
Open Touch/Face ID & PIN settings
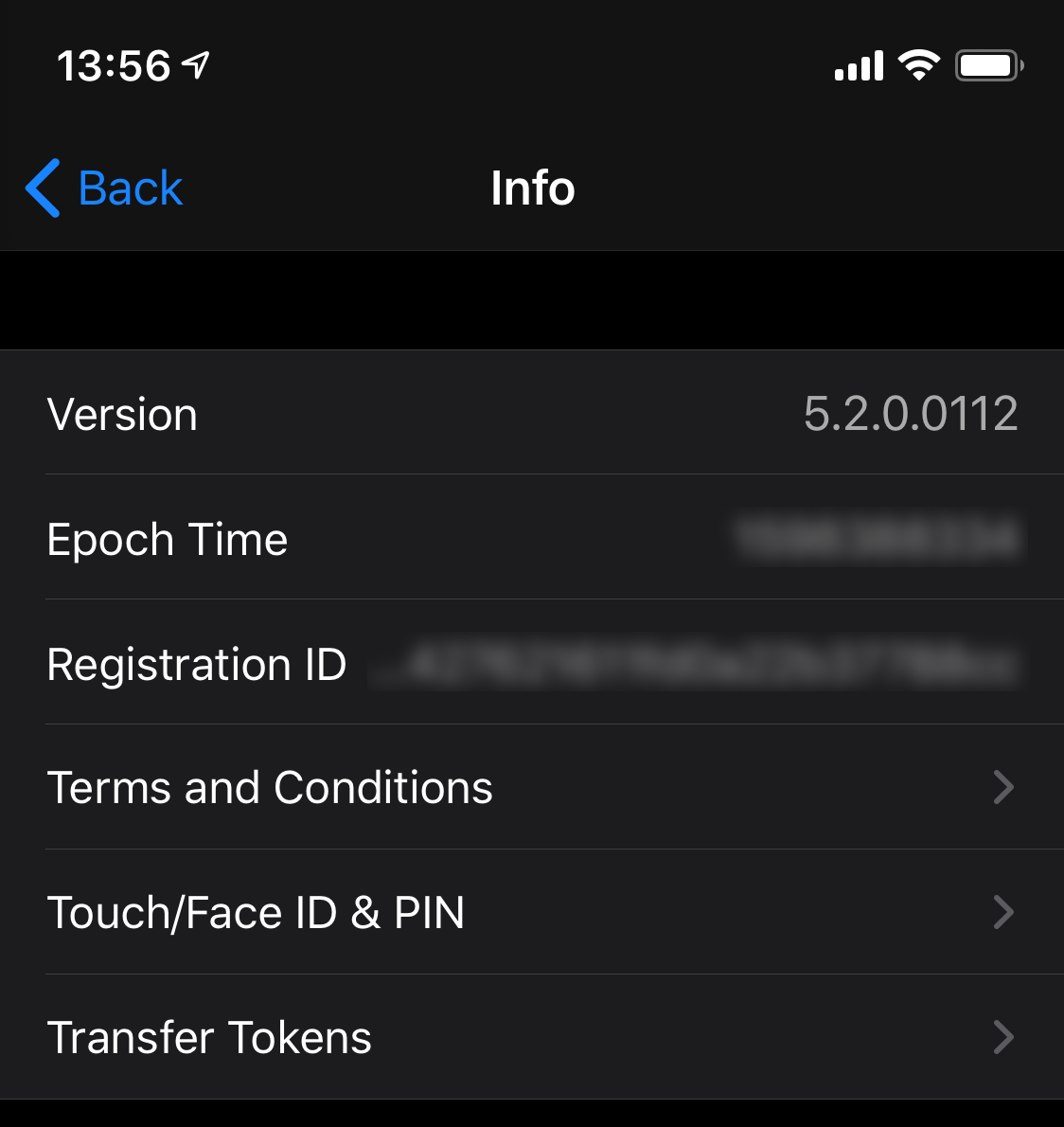coord(530,912)
